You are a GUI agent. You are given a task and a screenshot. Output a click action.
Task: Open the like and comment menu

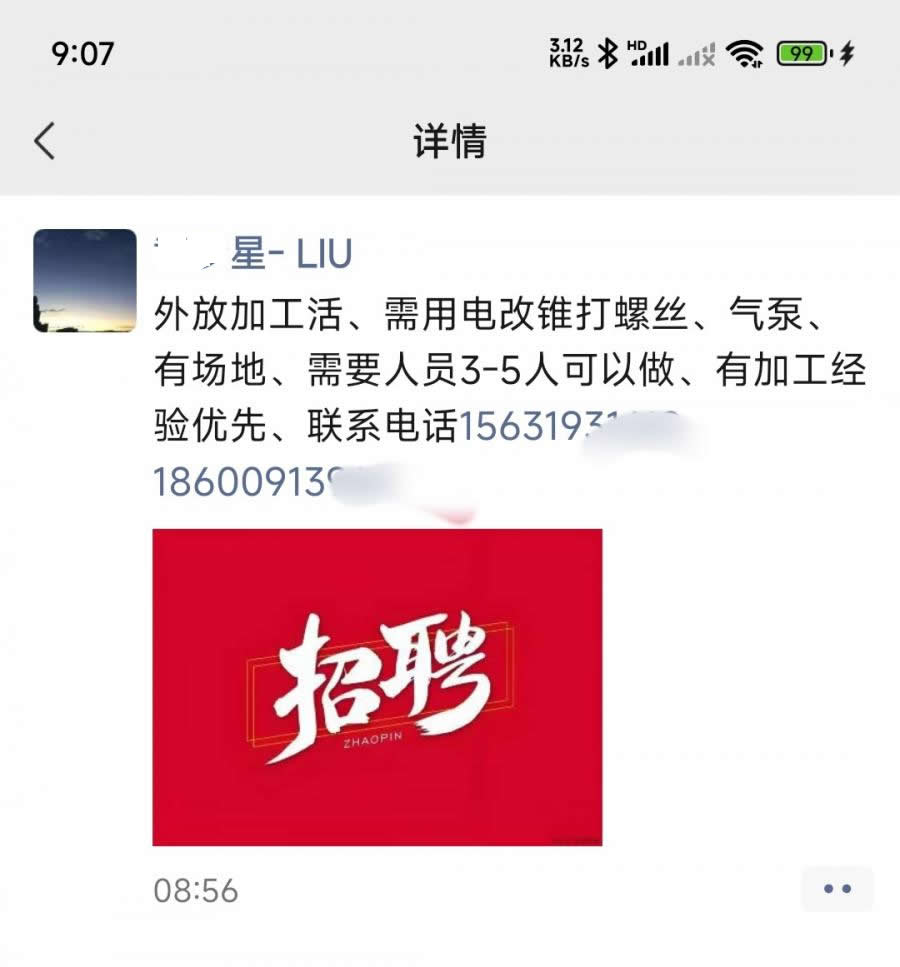coord(836,888)
